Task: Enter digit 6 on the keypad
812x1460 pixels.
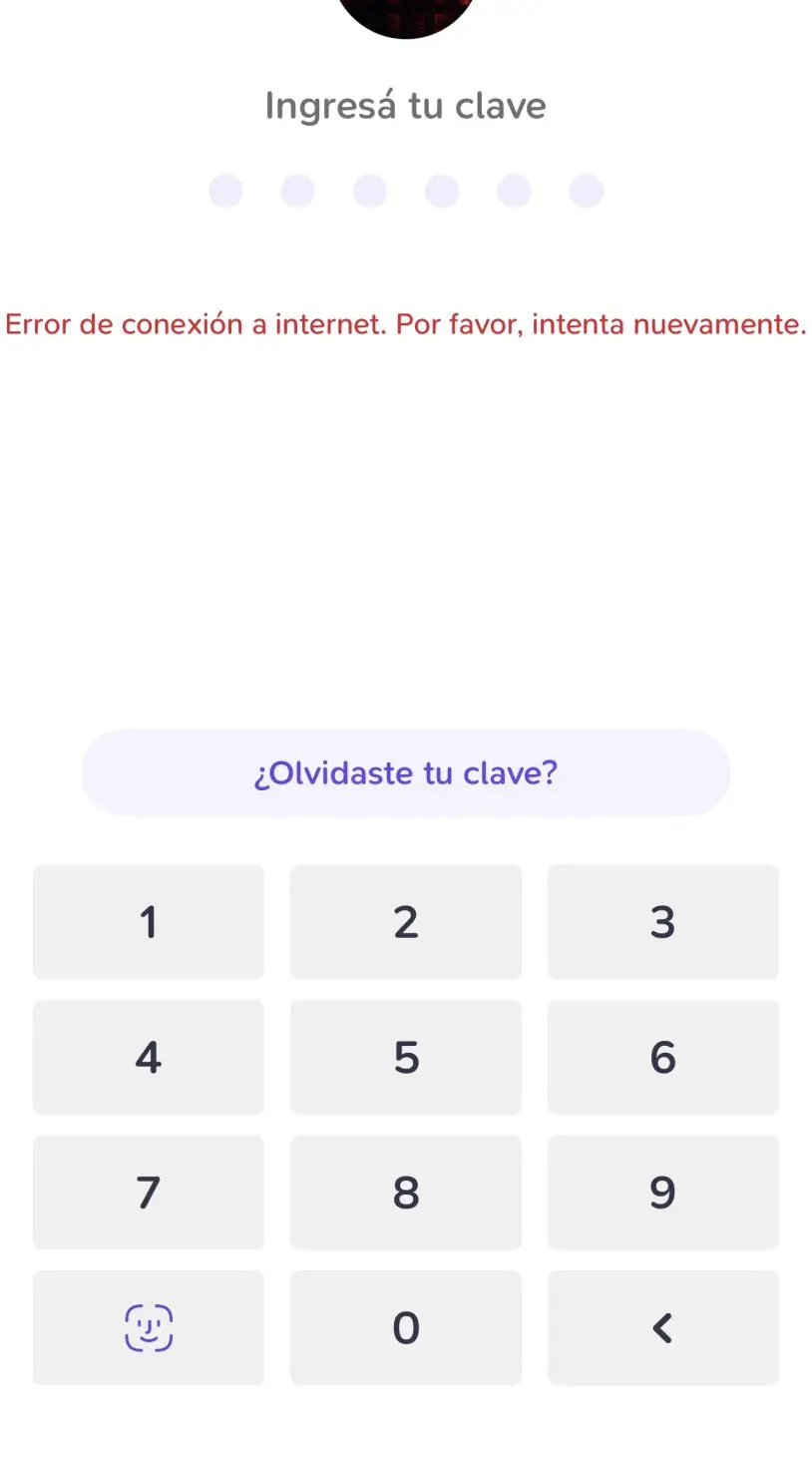Action: click(663, 1057)
